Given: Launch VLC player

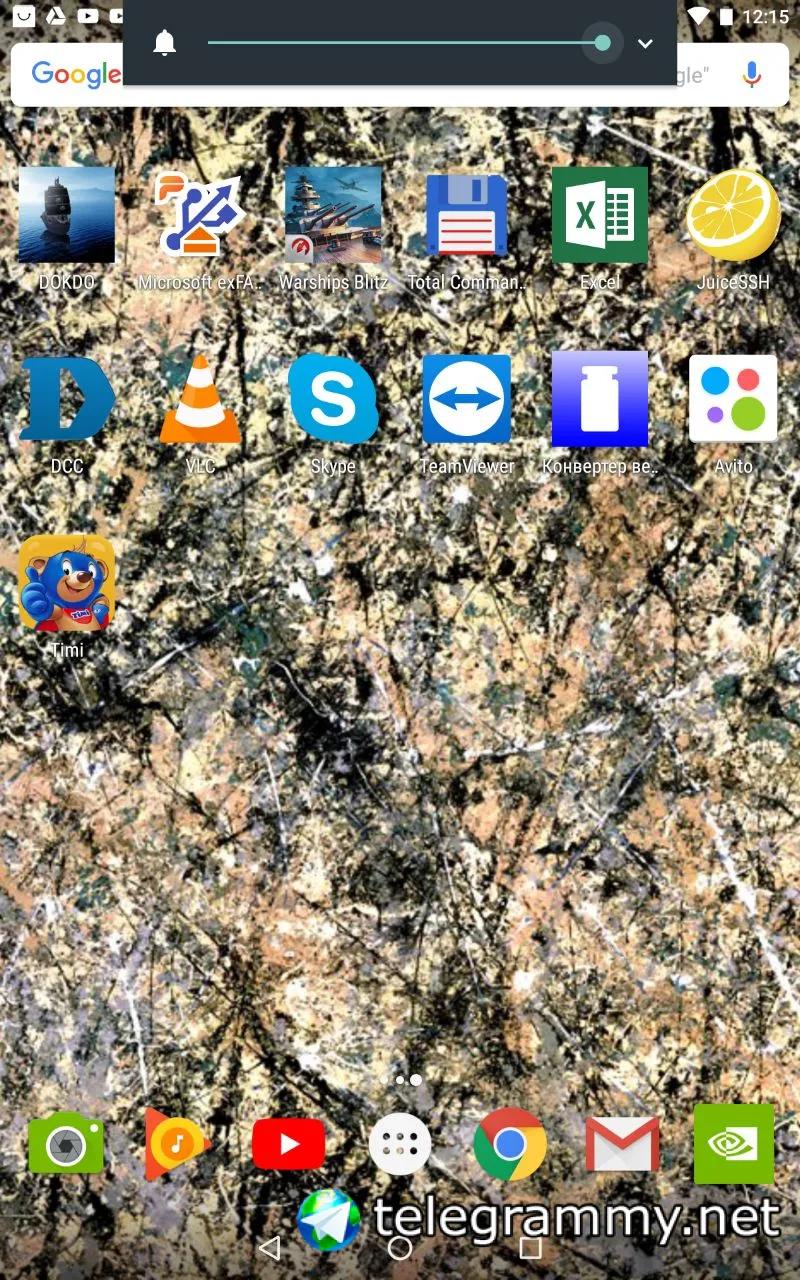Looking at the screenshot, I should [200, 400].
